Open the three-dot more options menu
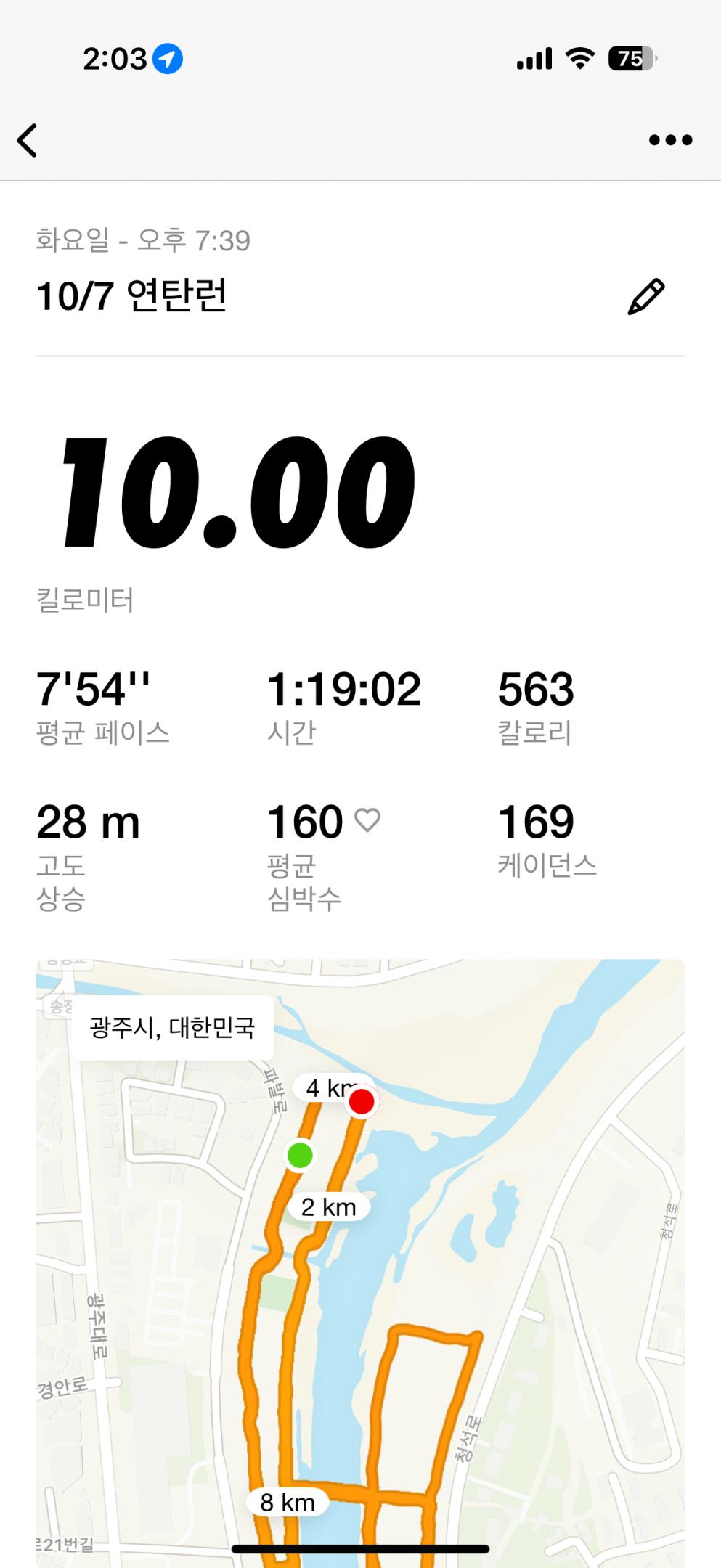Image resolution: width=721 pixels, height=1568 pixels. [670, 140]
